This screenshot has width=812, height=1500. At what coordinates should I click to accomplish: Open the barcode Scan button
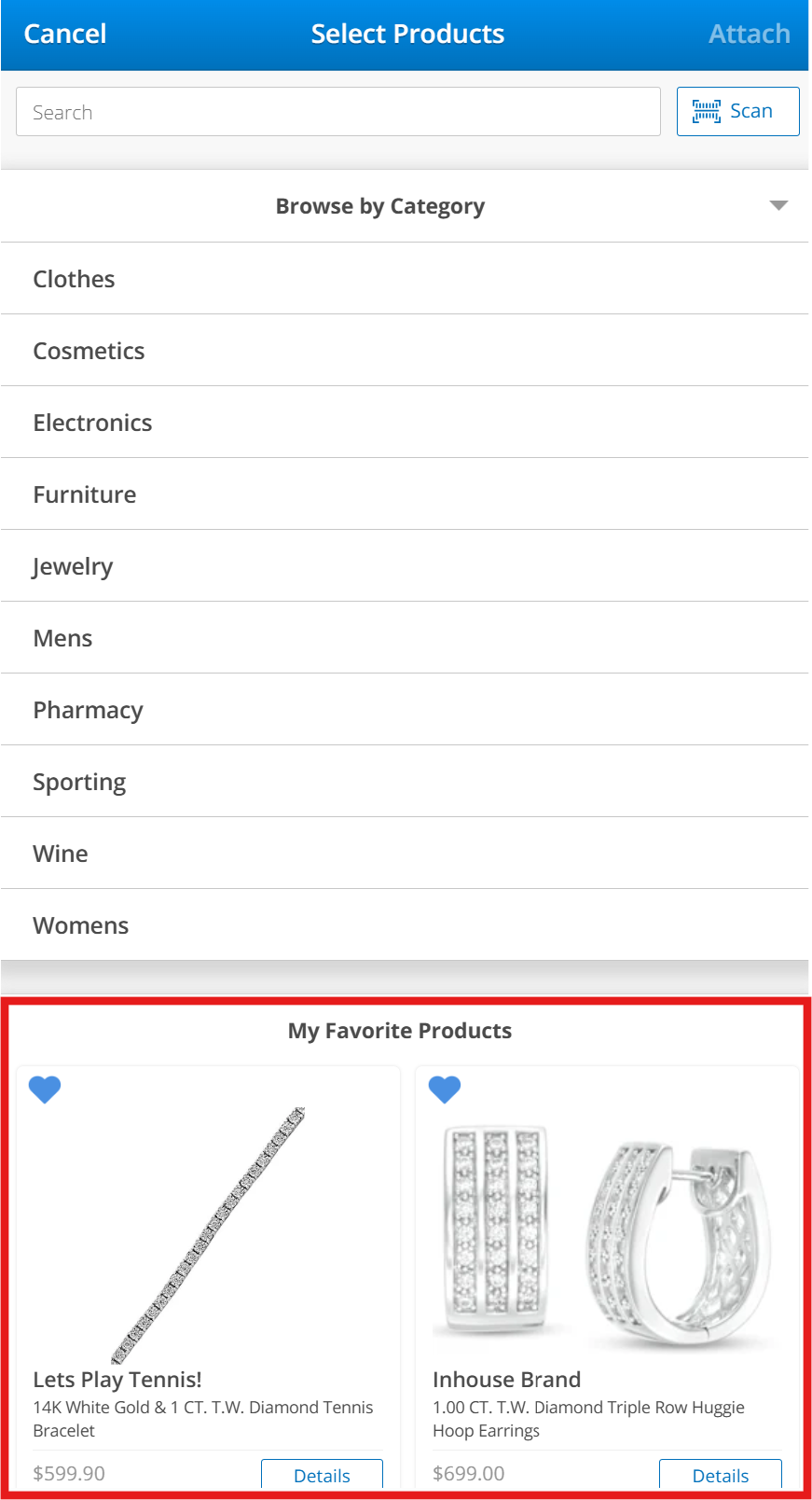pos(737,112)
